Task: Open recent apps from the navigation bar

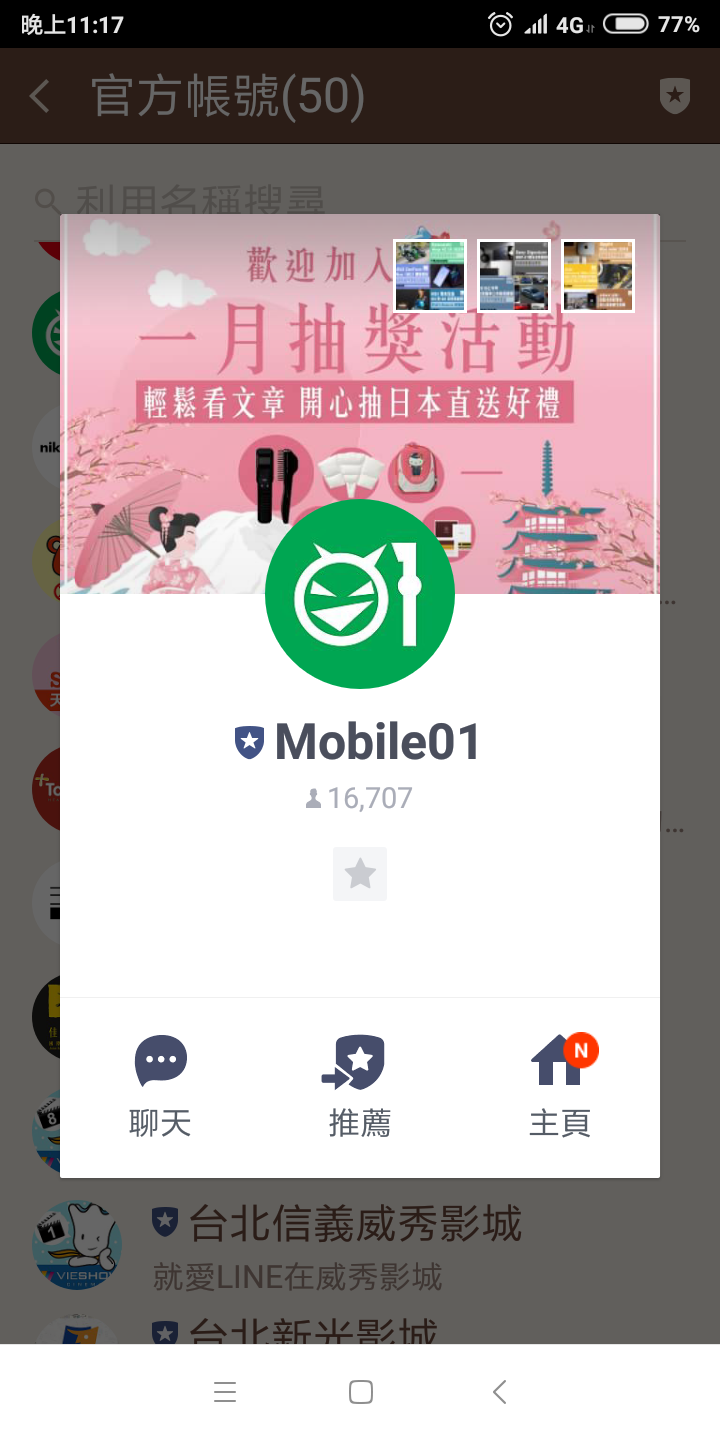Action: pos(225,1392)
